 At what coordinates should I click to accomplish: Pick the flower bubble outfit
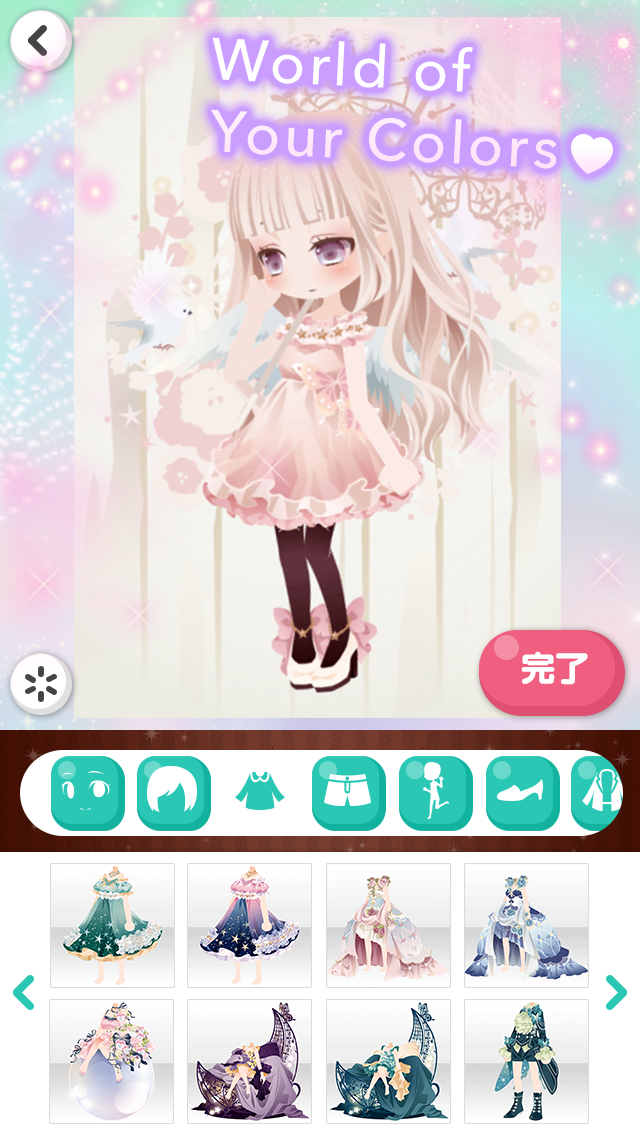(112, 1061)
